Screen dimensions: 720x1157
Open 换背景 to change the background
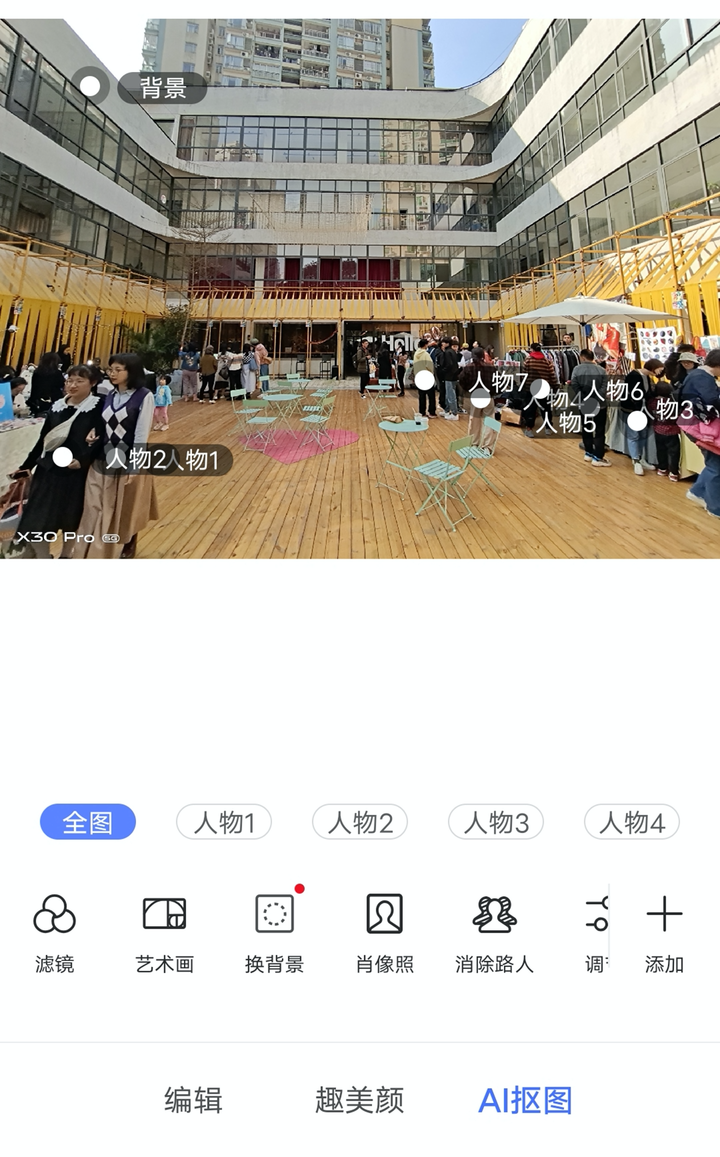tap(274, 933)
